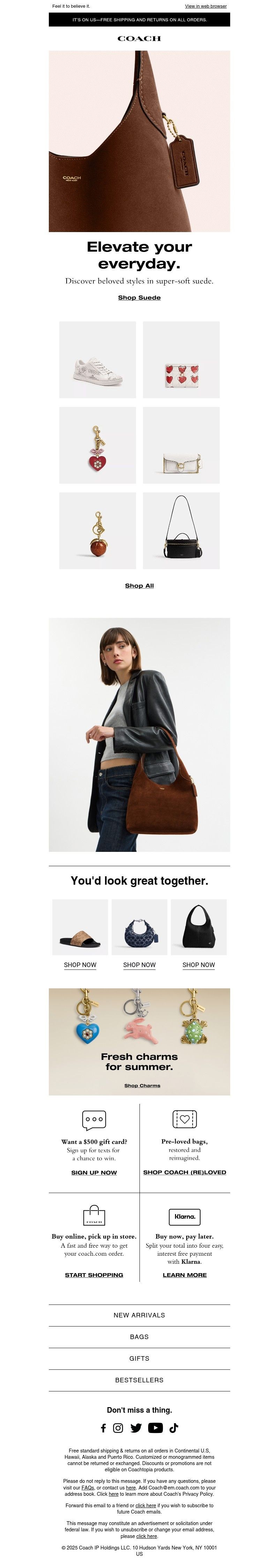Open the heart-print card case tile
This screenshot has height=1568, width=279.
pos(181,360)
